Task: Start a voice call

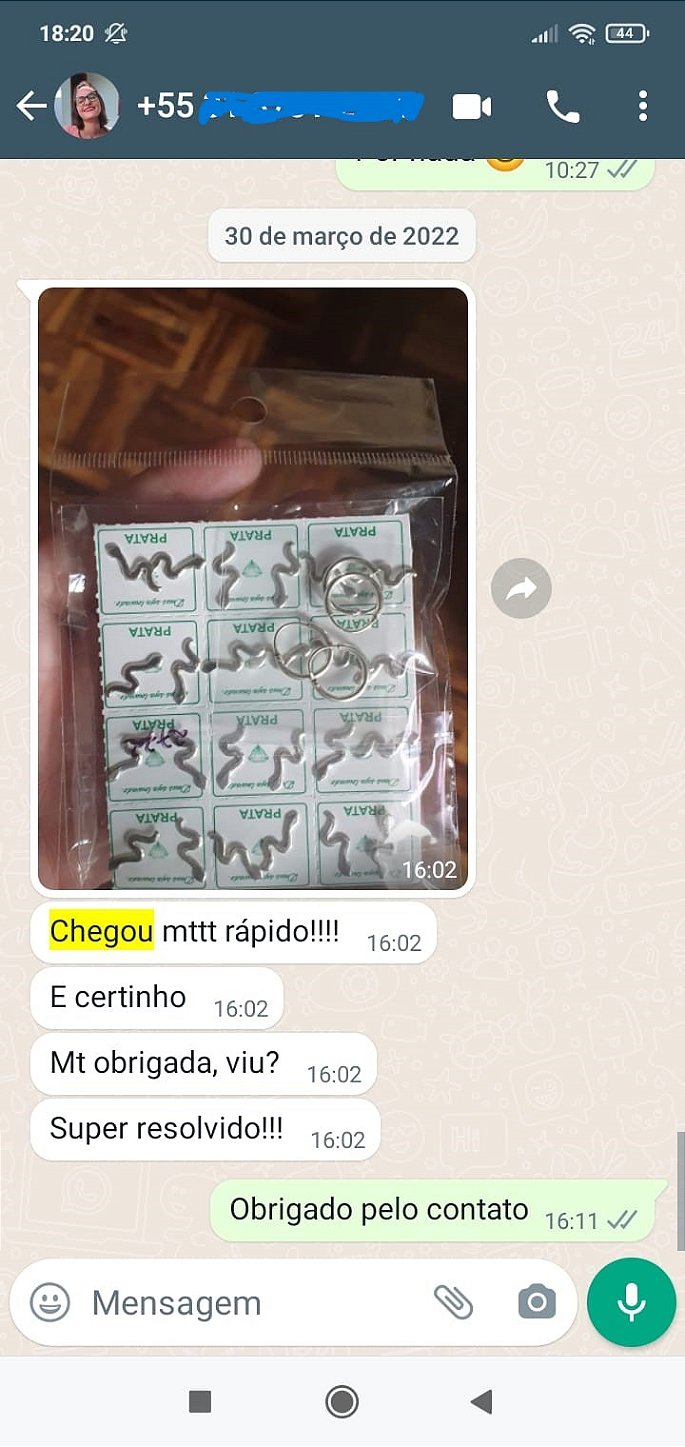Action: pos(562,106)
